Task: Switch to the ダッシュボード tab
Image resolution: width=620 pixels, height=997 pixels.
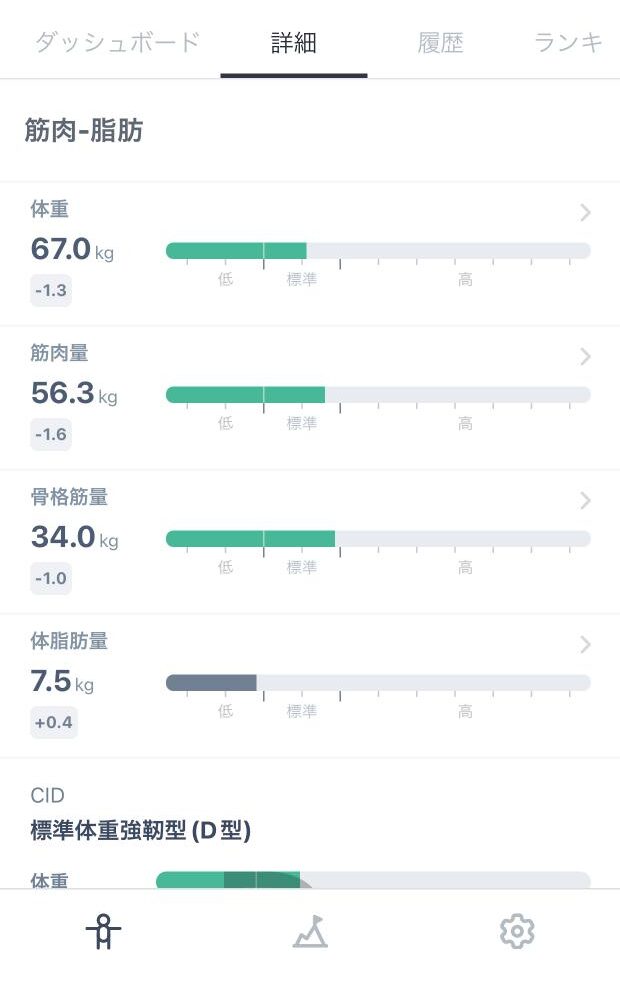Action: pos(117,43)
